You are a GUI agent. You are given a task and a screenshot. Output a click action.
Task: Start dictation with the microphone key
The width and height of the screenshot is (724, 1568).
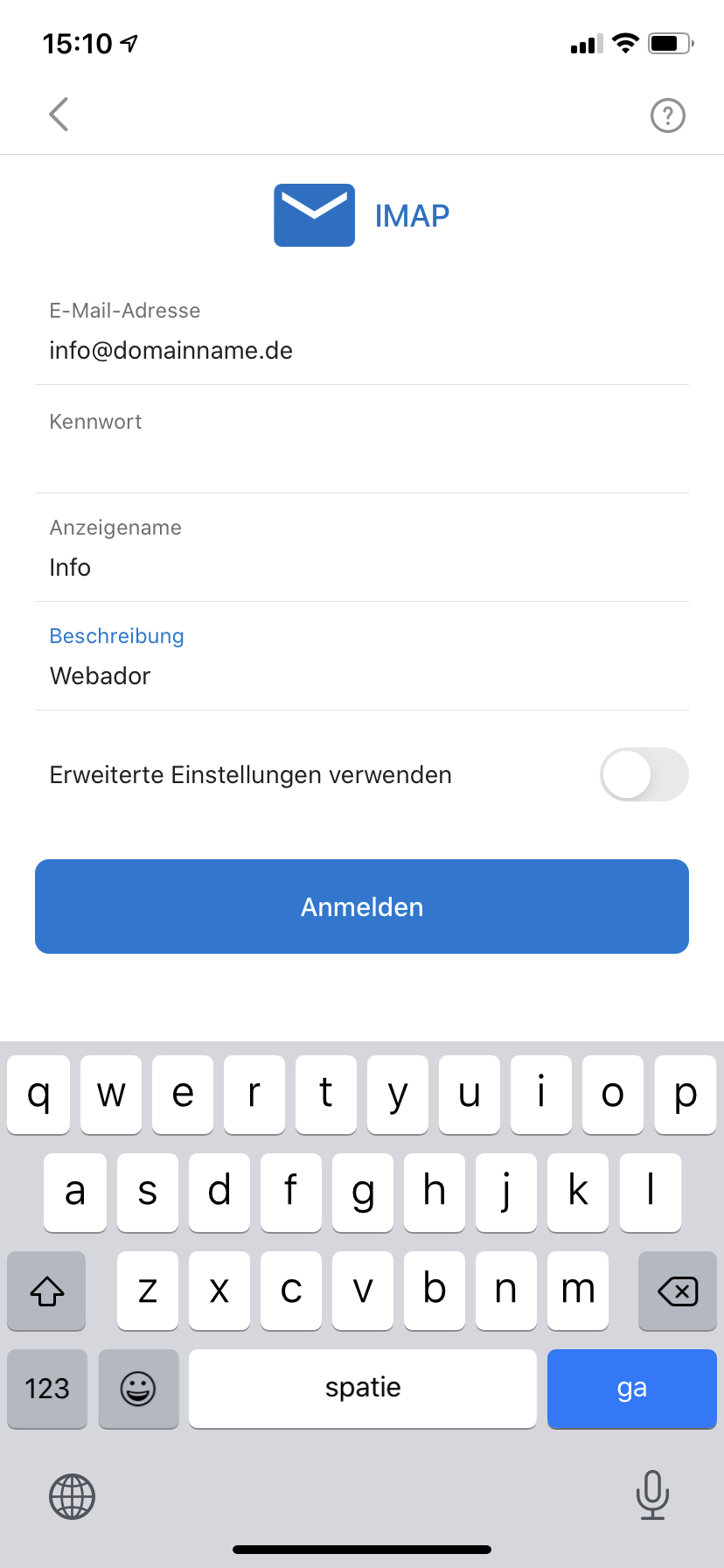click(652, 1494)
